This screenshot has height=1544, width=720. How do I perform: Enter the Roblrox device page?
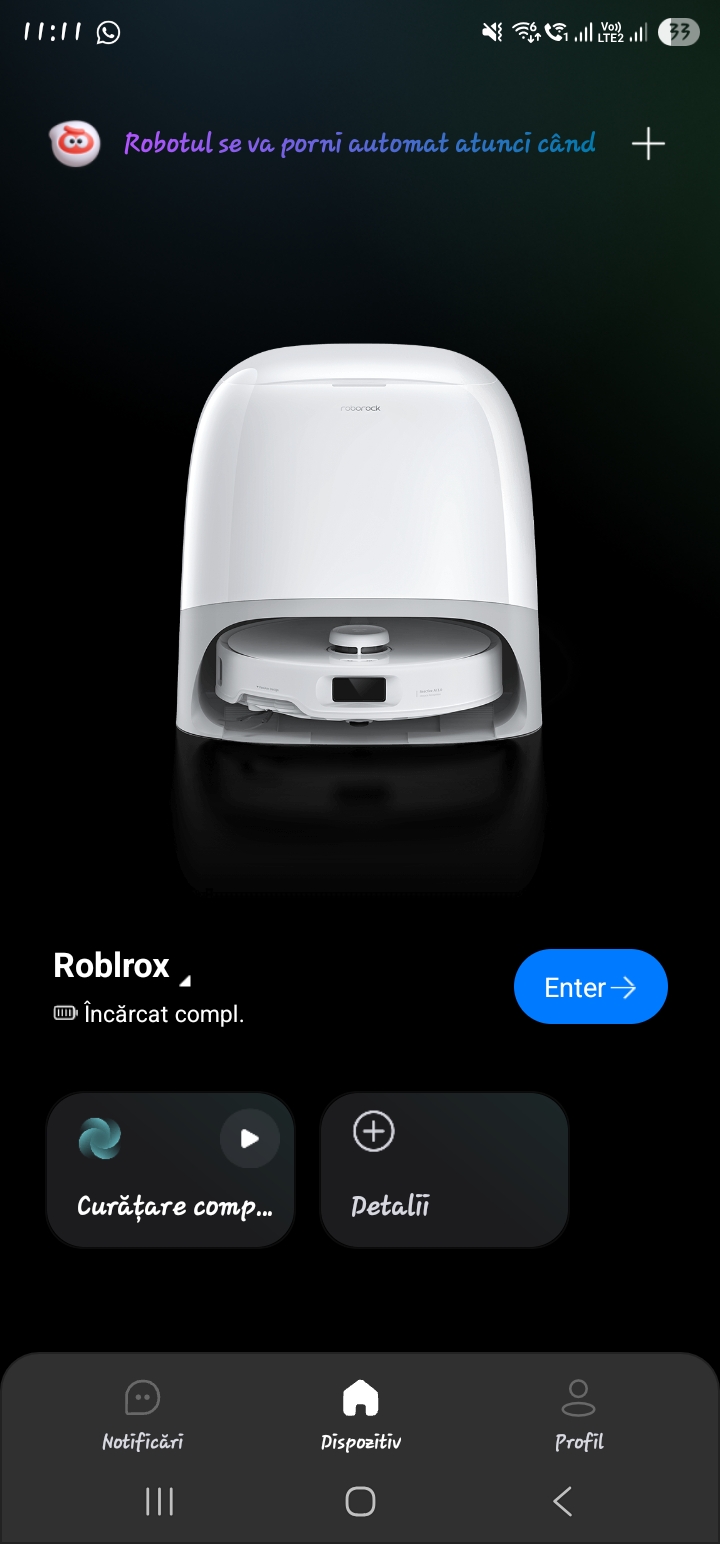(x=590, y=987)
